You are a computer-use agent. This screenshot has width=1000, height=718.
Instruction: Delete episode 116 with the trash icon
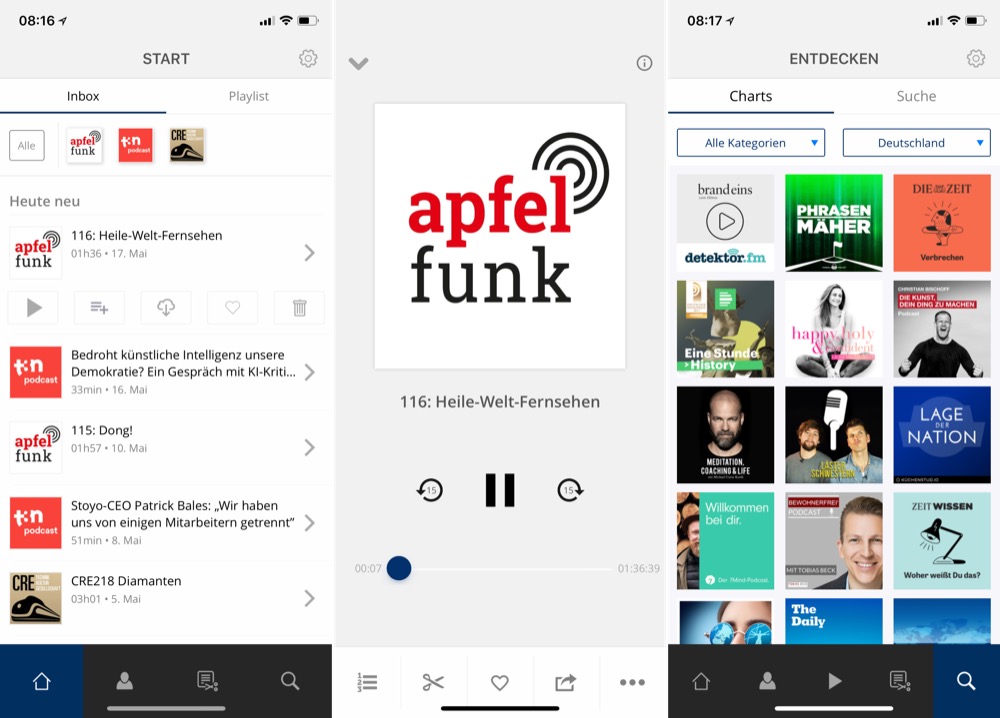[299, 308]
